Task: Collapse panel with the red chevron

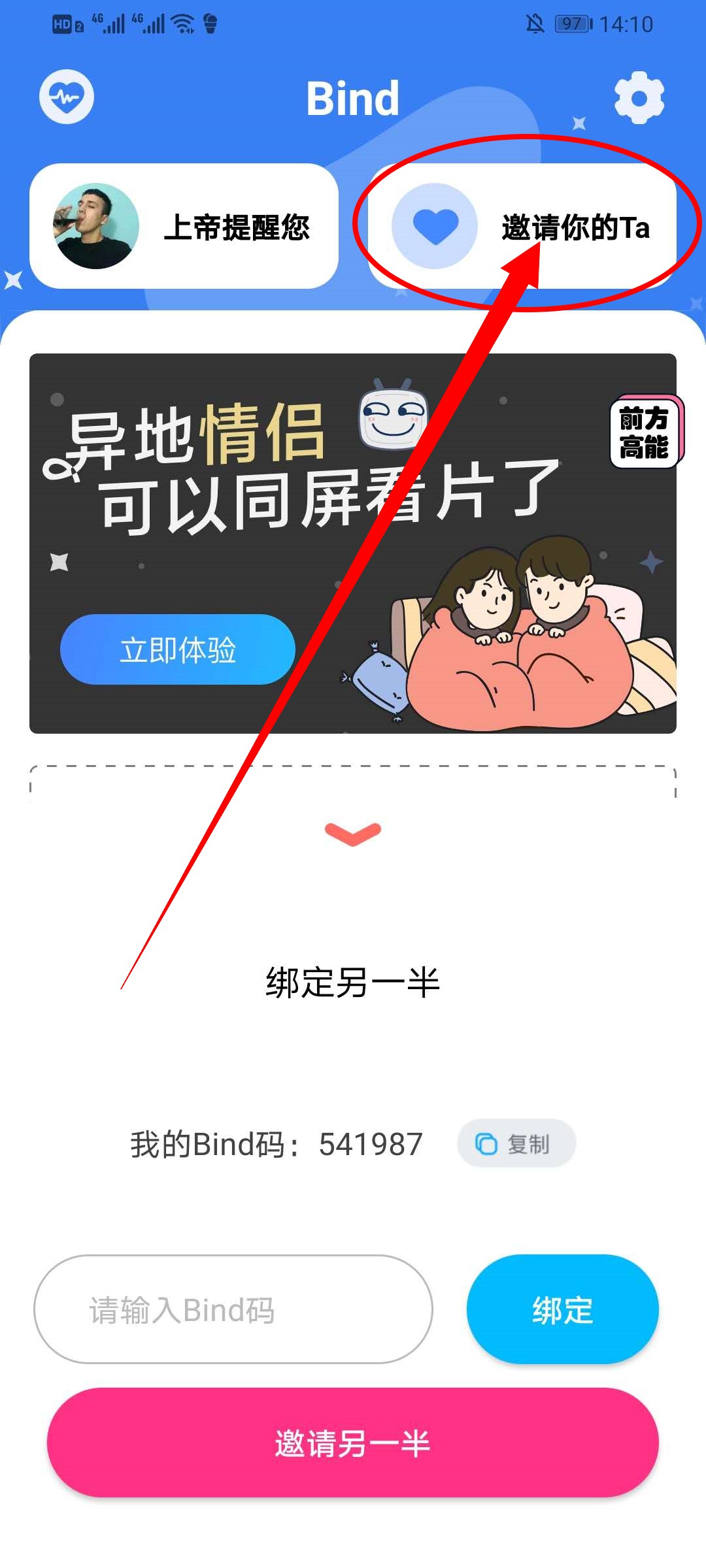Action: click(x=352, y=834)
